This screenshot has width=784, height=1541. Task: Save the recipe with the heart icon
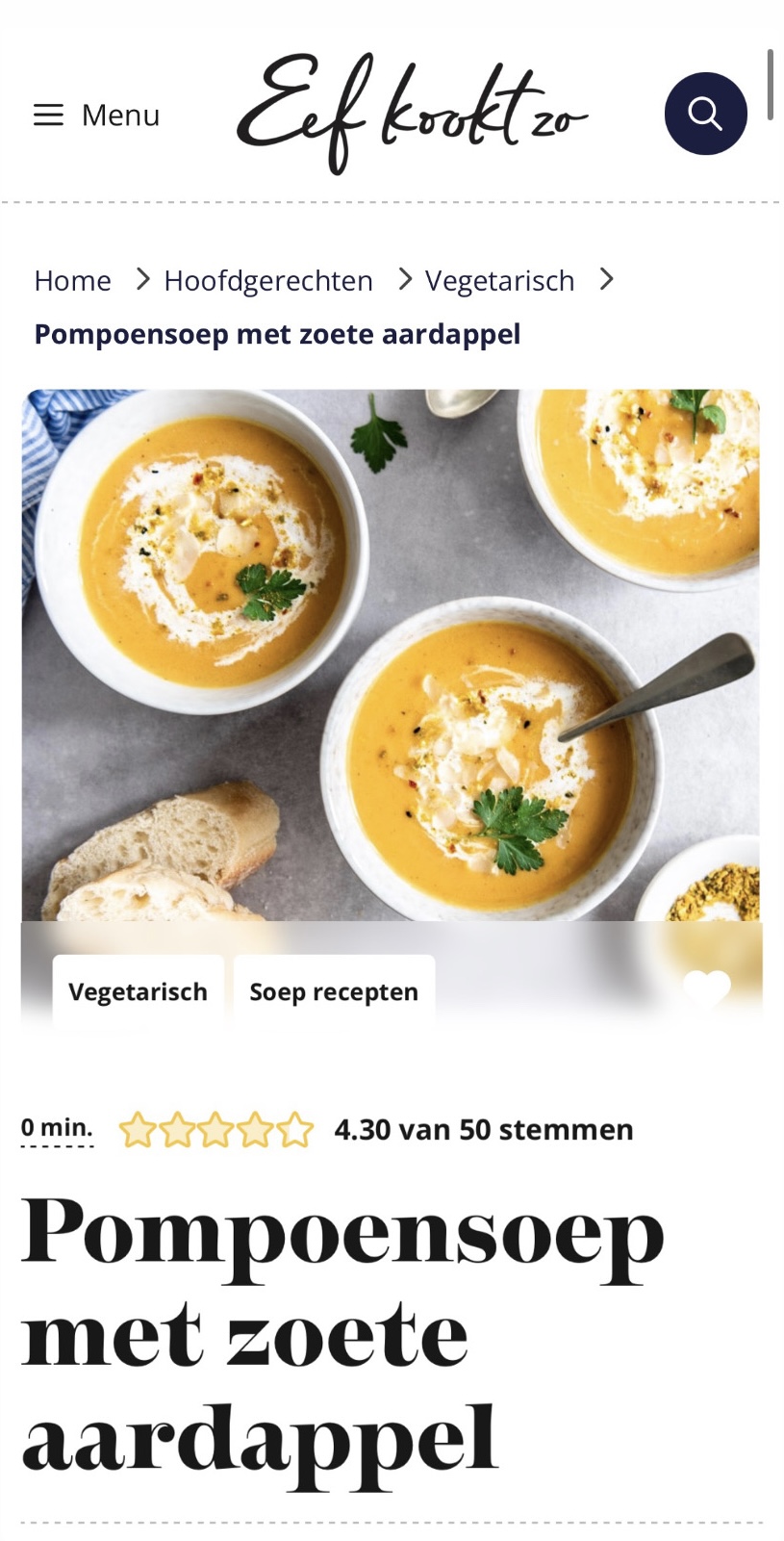coord(707,989)
